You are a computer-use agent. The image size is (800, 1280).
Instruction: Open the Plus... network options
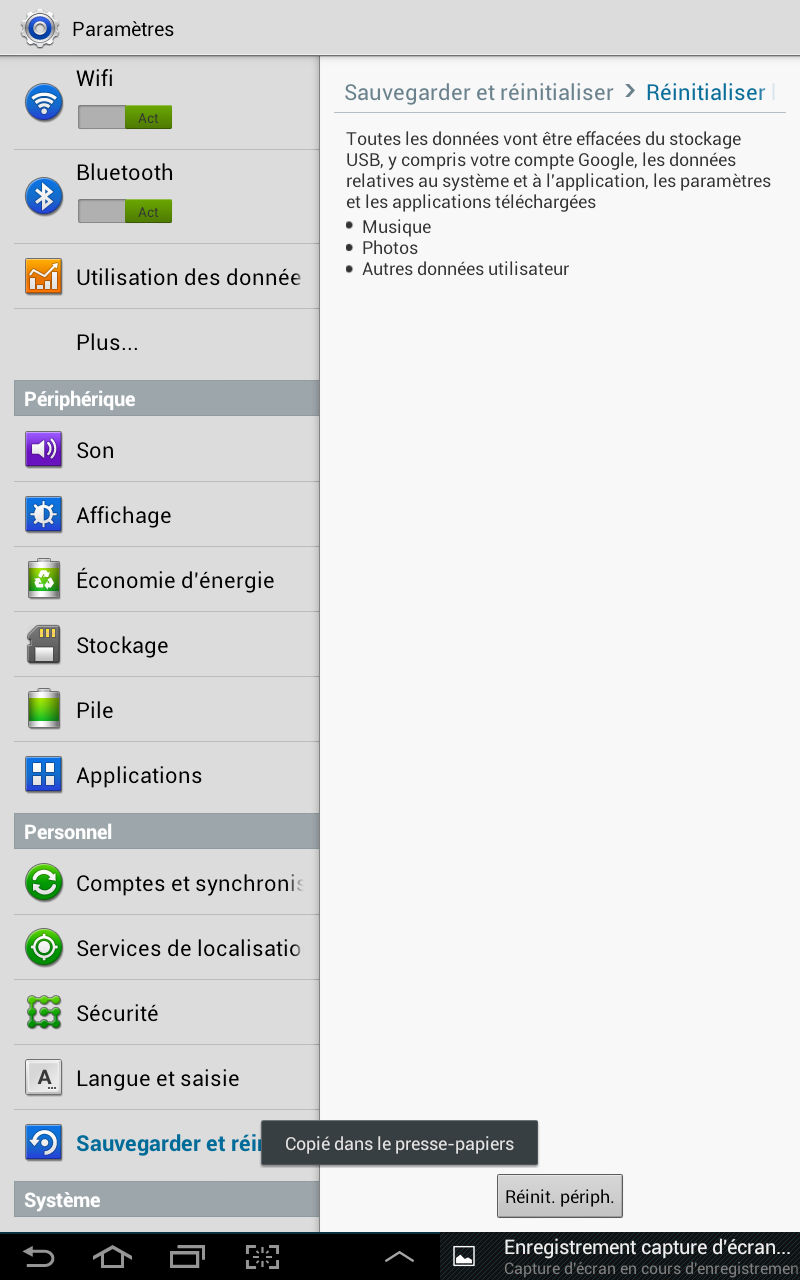[x=166, y=342]
